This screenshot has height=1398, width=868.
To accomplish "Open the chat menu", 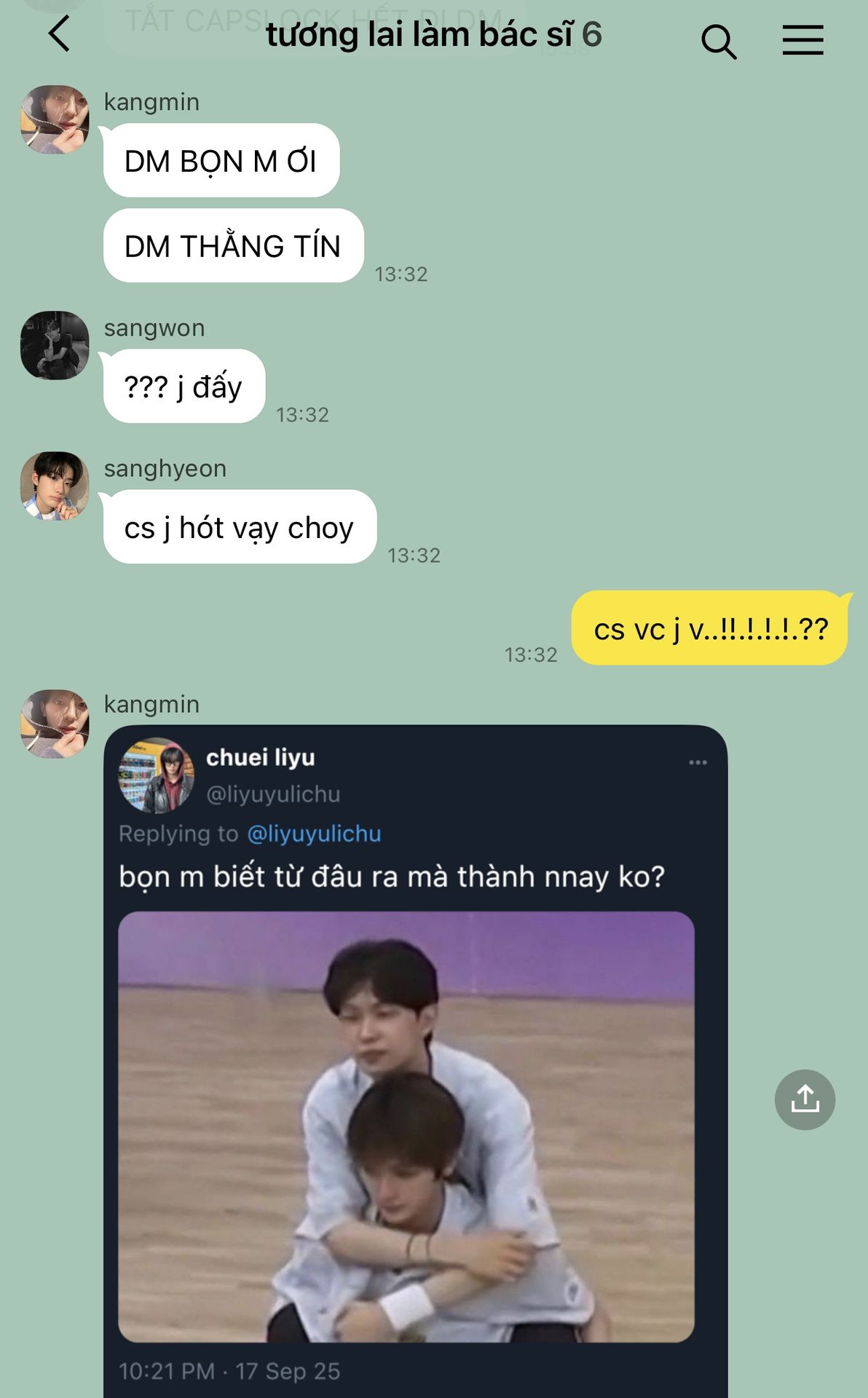I will point(802,40).
